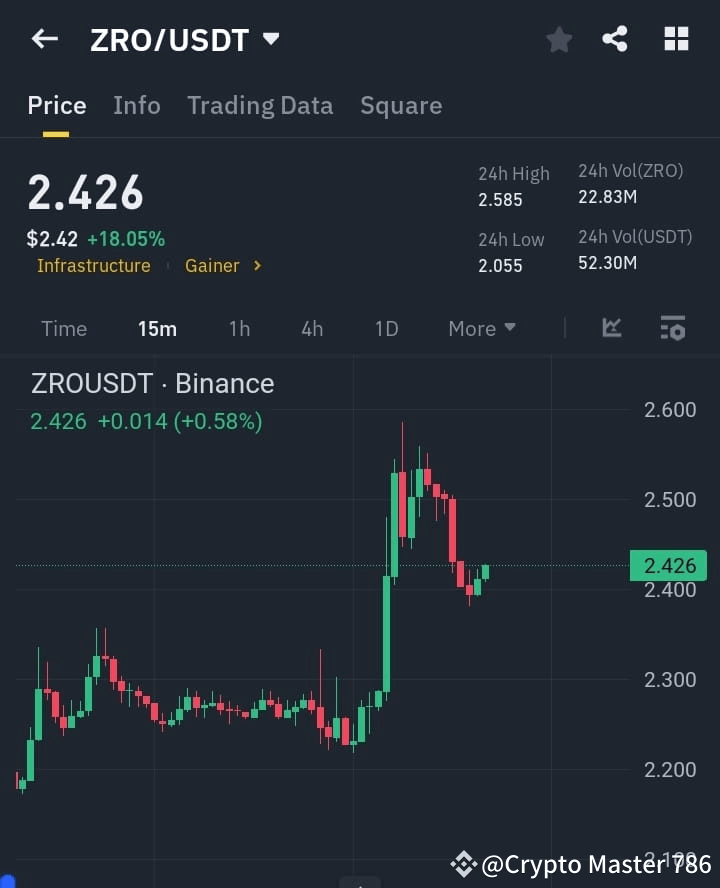Switch to line chart view icon
Image resolution: width=720 pixels, height=888 pixels.
point(611,328)
